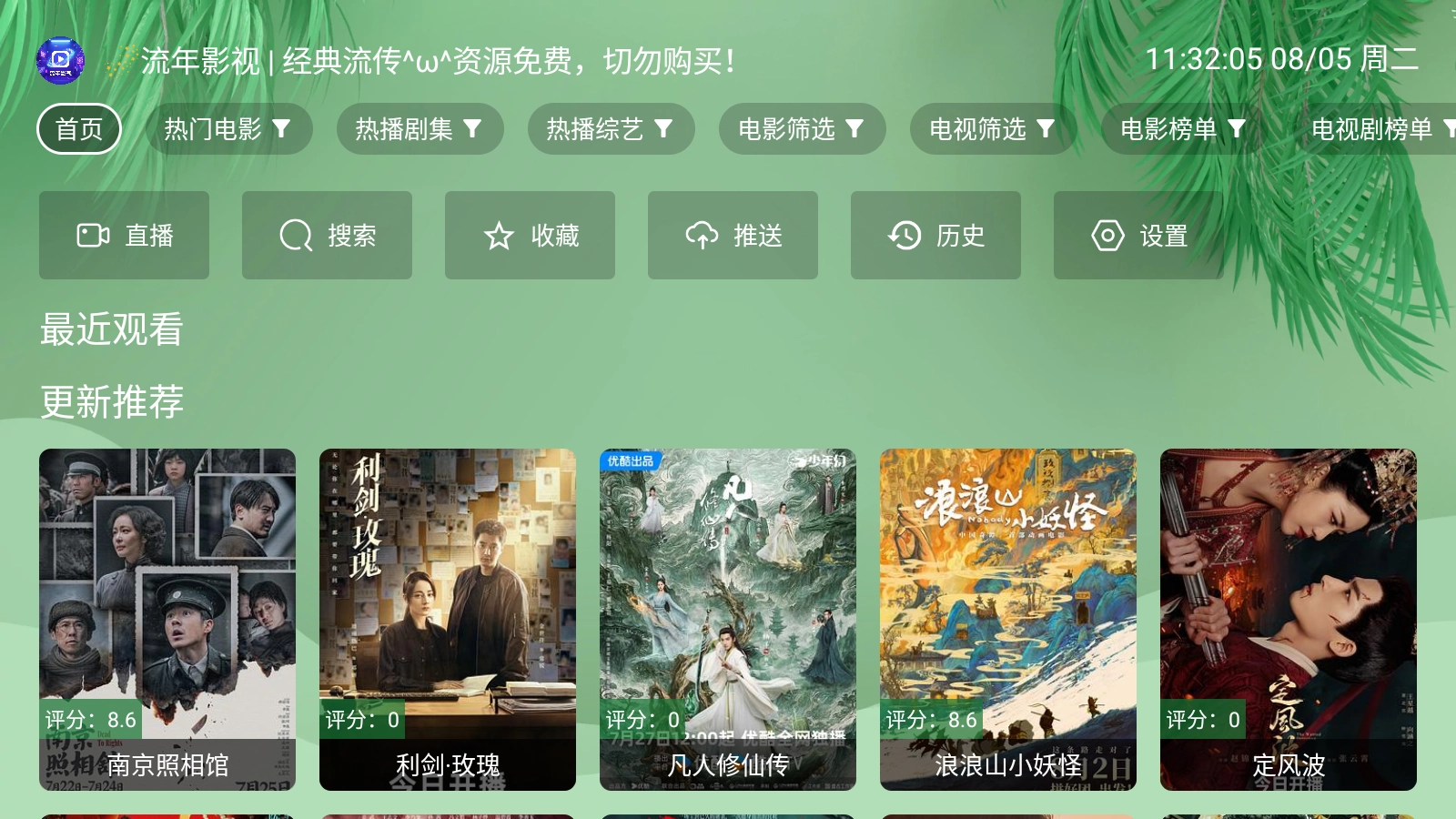Open the 南京照相馆 poster card
Image resolution: width=1456 pixels, height=819 pixels.
point(167,619)
